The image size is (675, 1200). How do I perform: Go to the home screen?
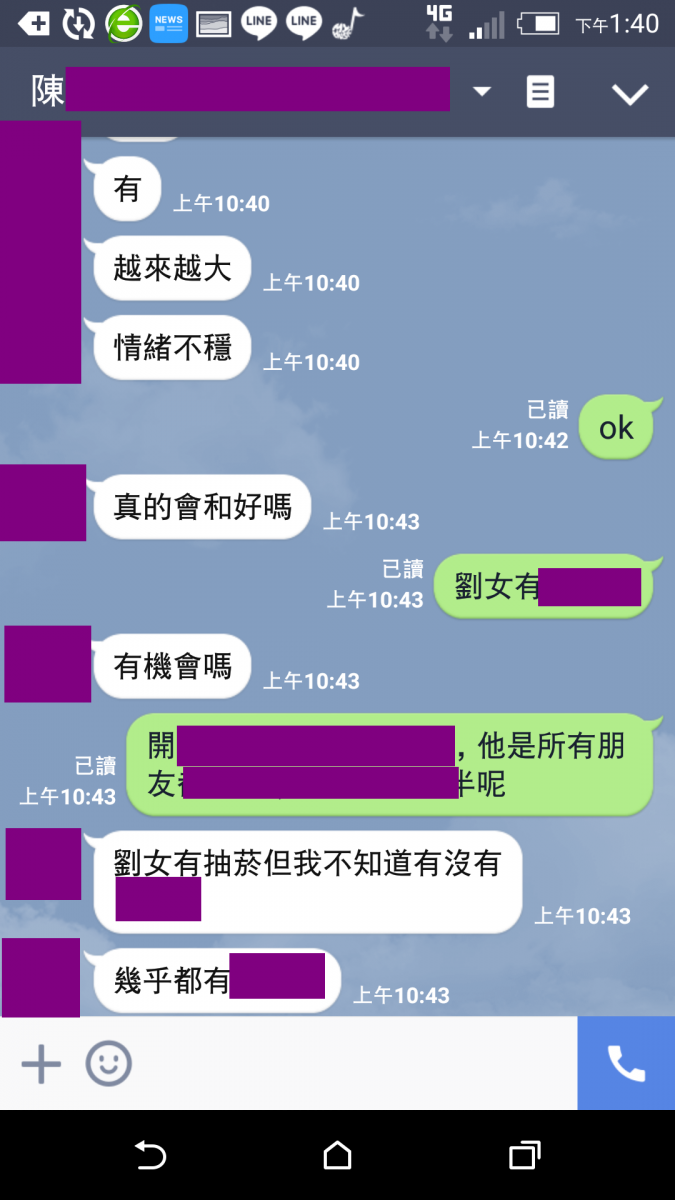point(337,1156)
